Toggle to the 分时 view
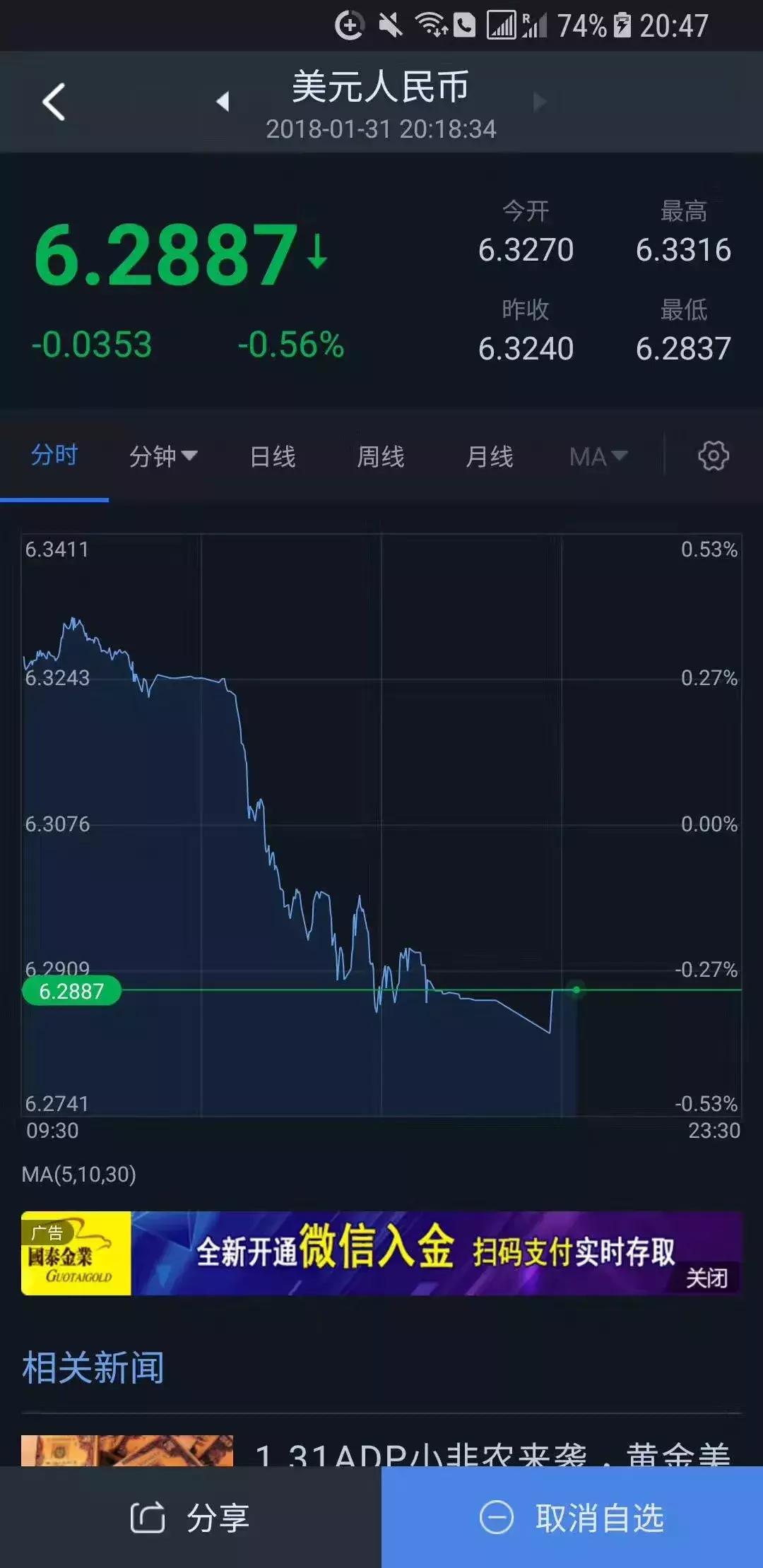 pos(57,456)
